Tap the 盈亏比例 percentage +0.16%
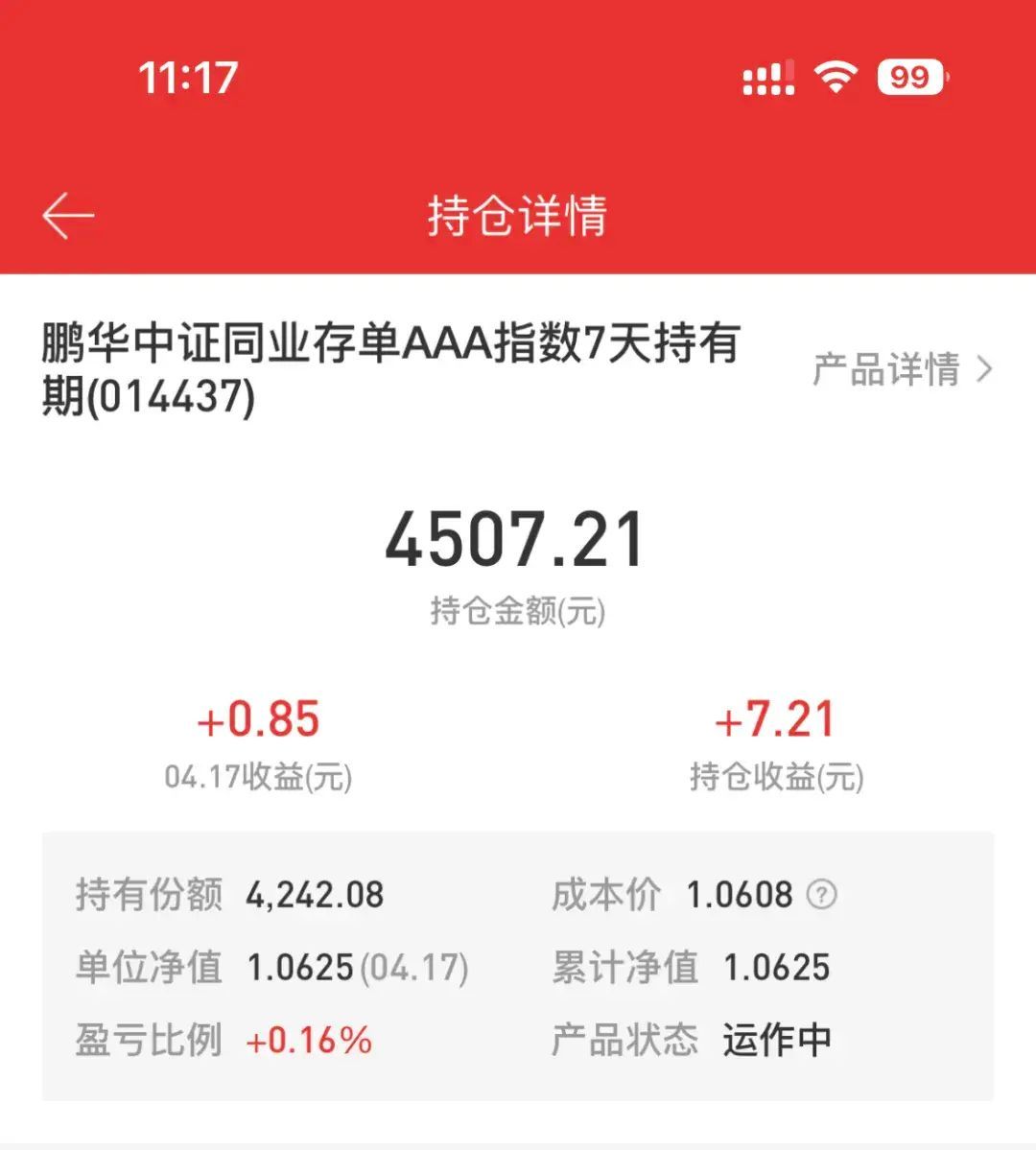Image resolution: width=1036 pixels, height=1150 pixels. pyautogui.click(x=311, y=1039)
